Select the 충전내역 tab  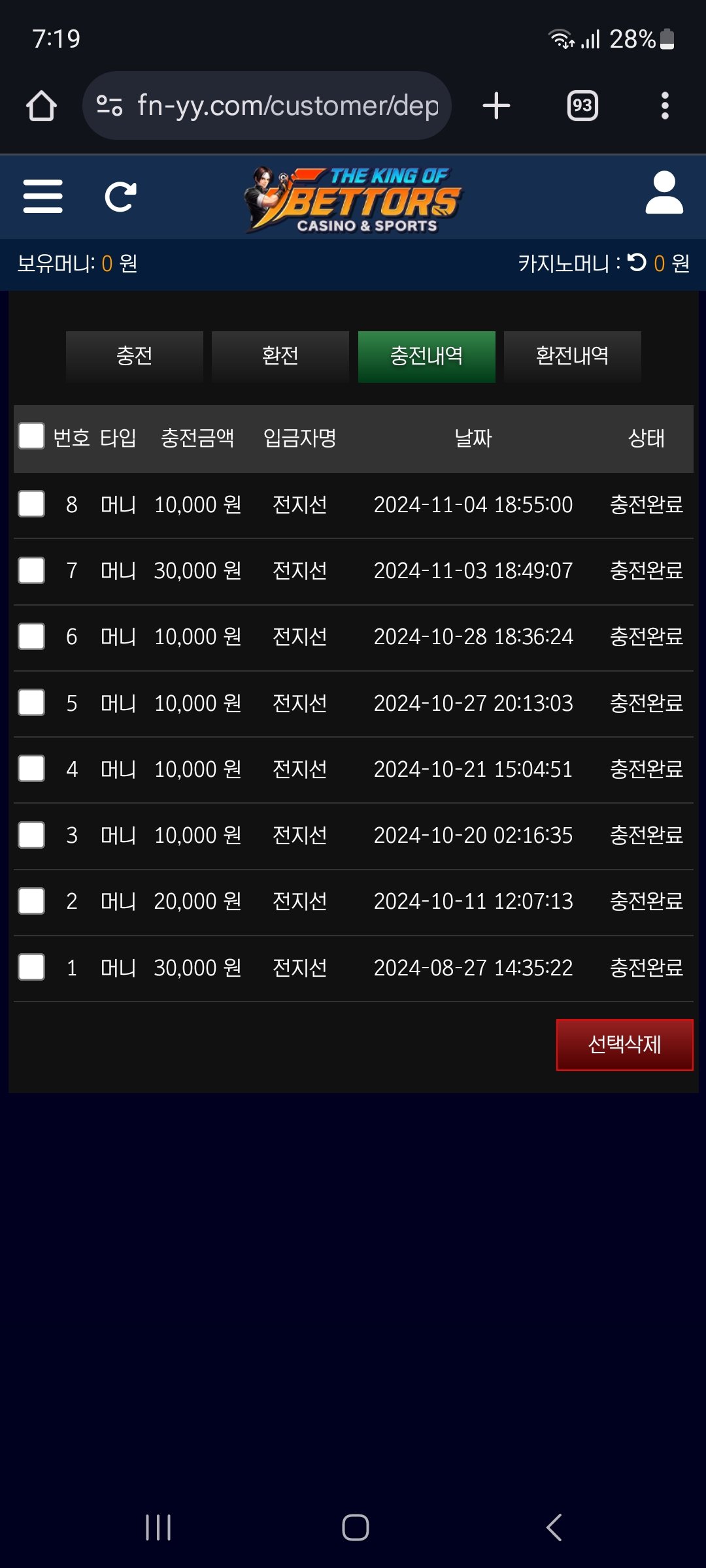426,356
